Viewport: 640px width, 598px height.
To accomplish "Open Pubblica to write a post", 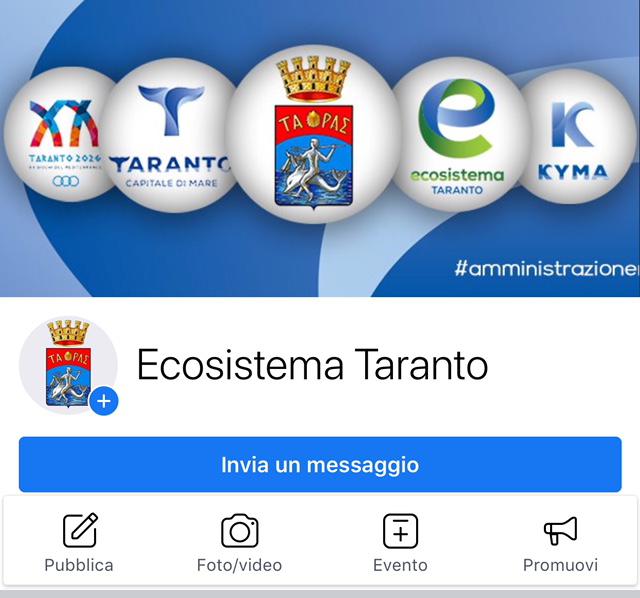I will pyautogui.click(x=79, y=542).
